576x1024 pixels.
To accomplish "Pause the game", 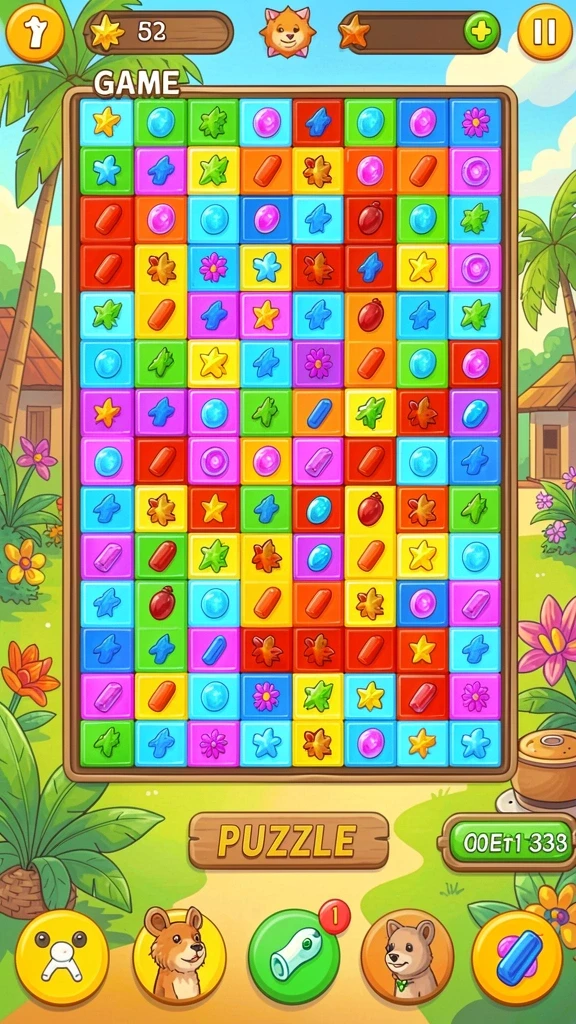I will pos(545,31).
